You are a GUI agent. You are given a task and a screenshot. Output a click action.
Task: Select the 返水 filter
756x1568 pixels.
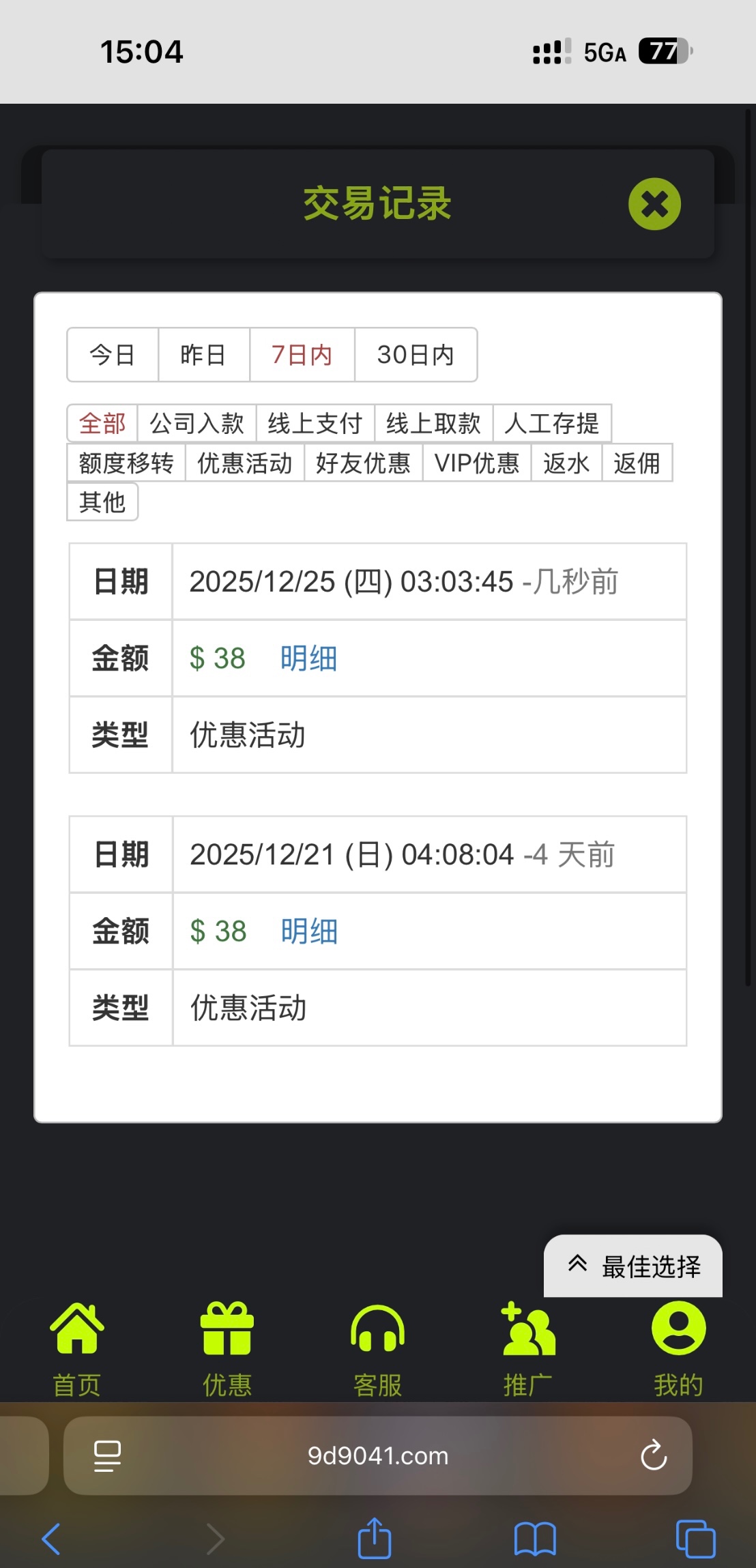pyautogui.click(x=566, y=463)
